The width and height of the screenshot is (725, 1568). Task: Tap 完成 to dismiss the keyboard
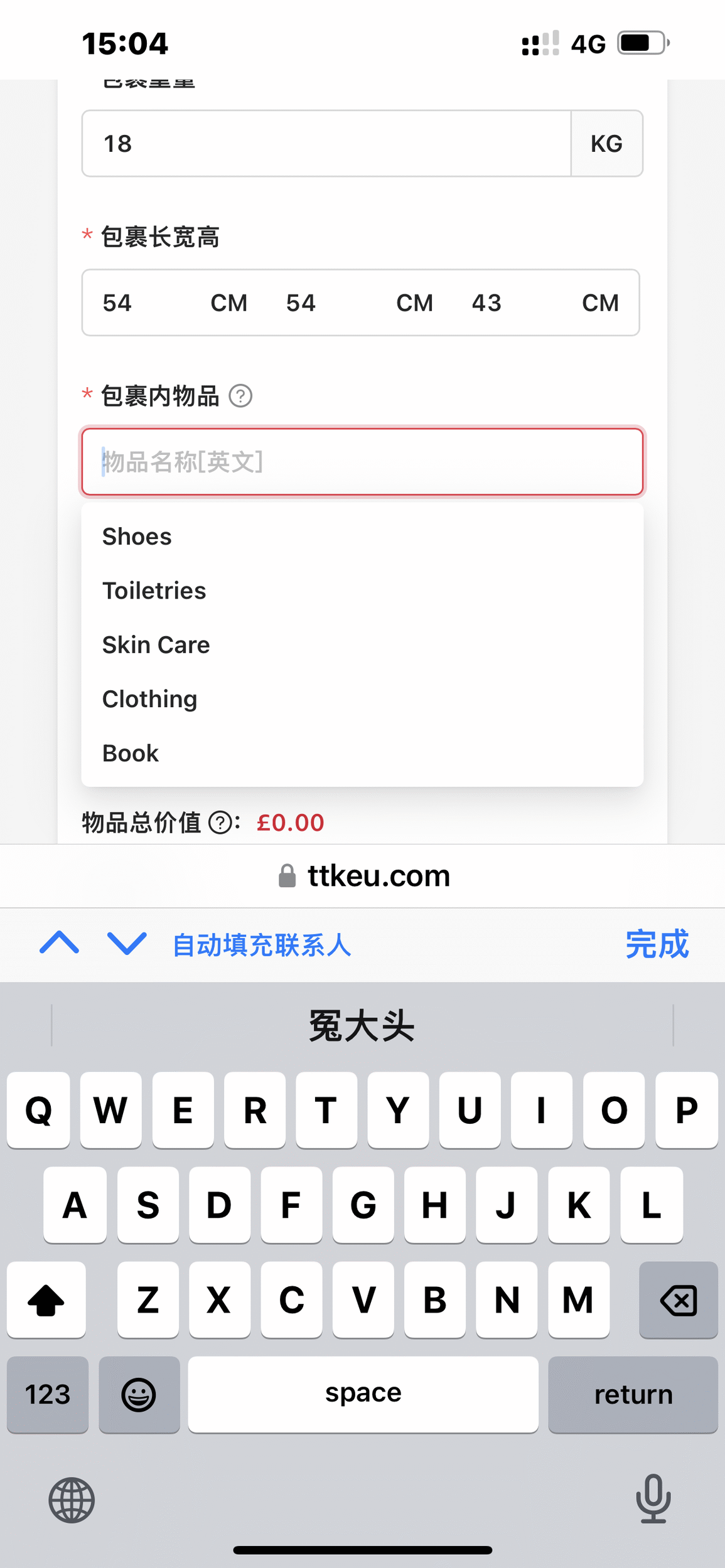pos(657,944)
